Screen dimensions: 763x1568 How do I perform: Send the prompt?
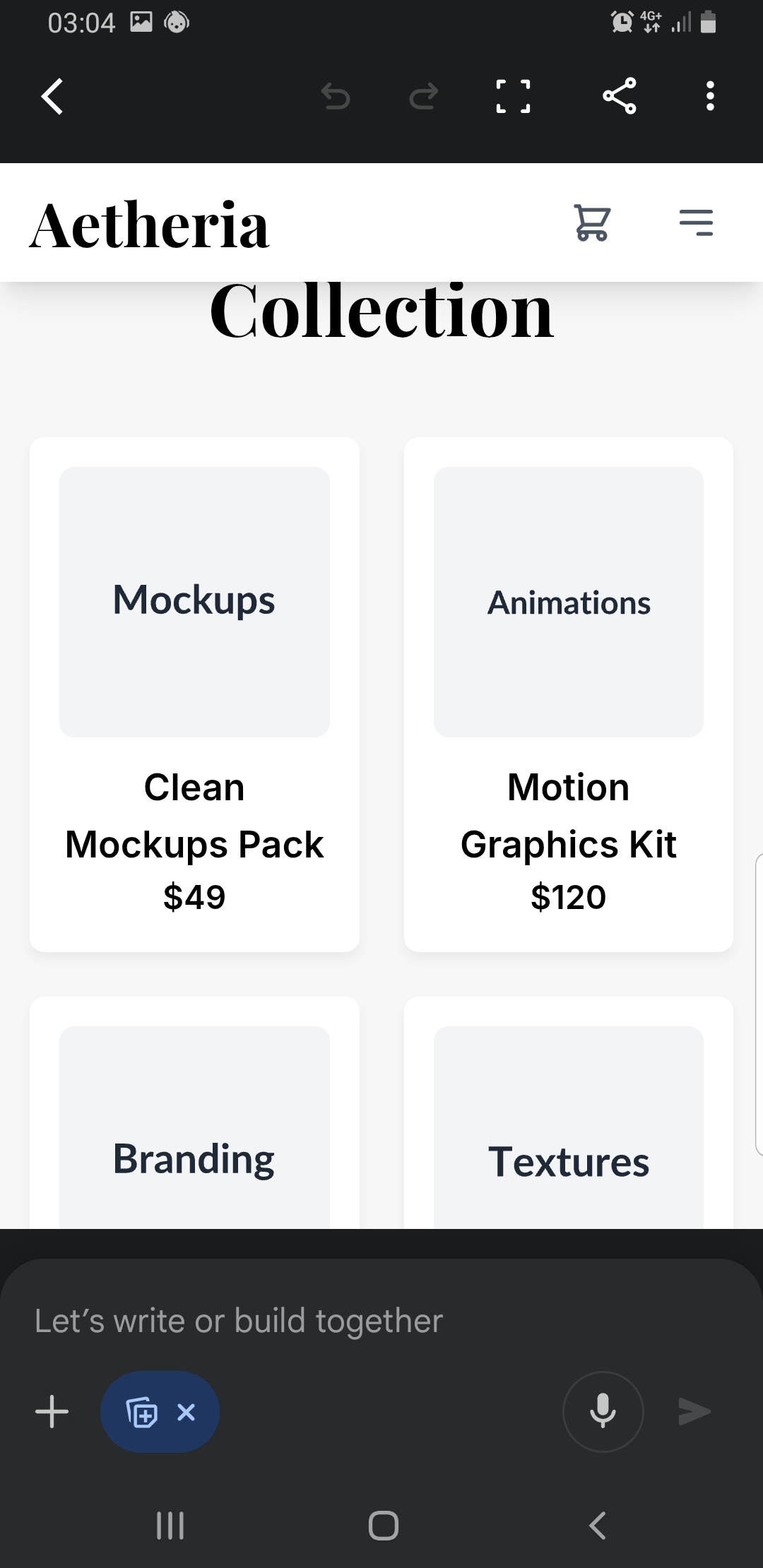click(x=694, y=1411)
